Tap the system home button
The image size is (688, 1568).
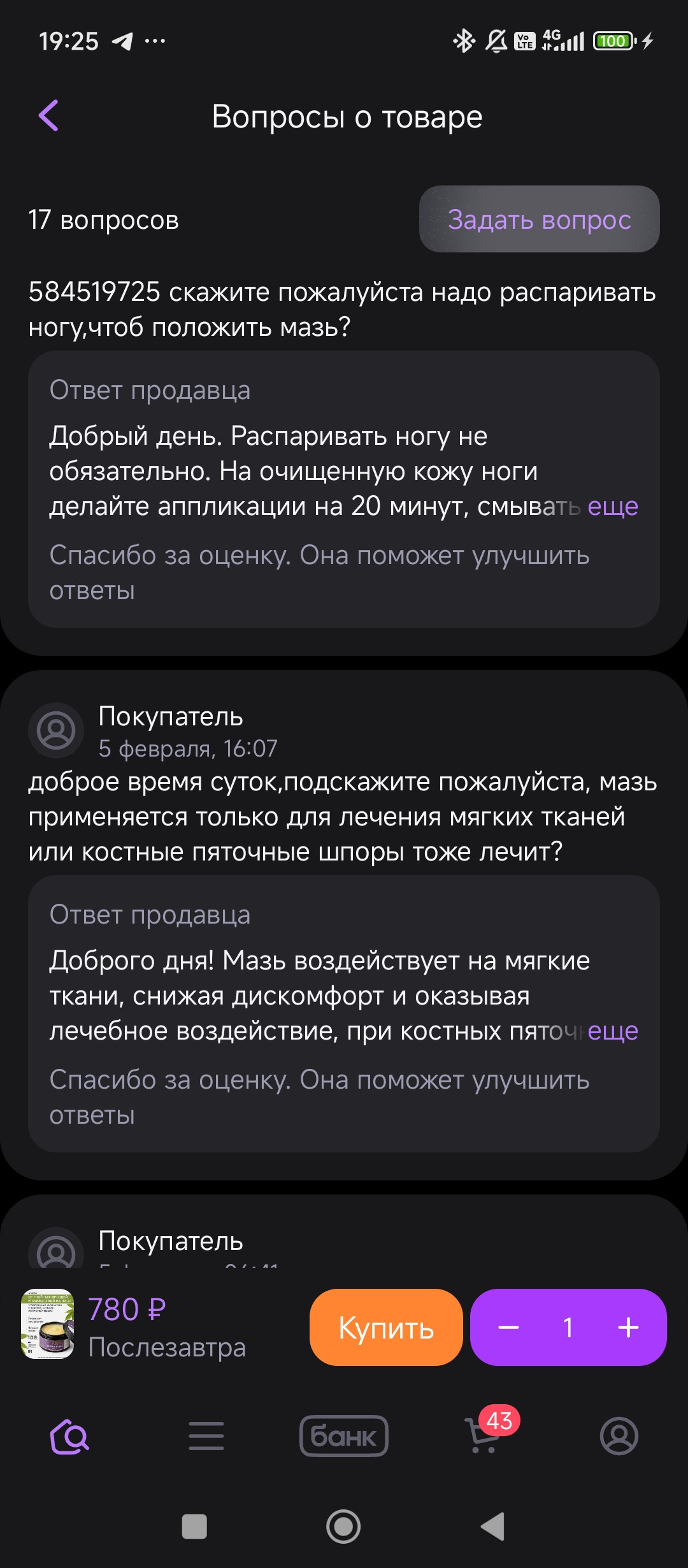(x=343, y=1527)
